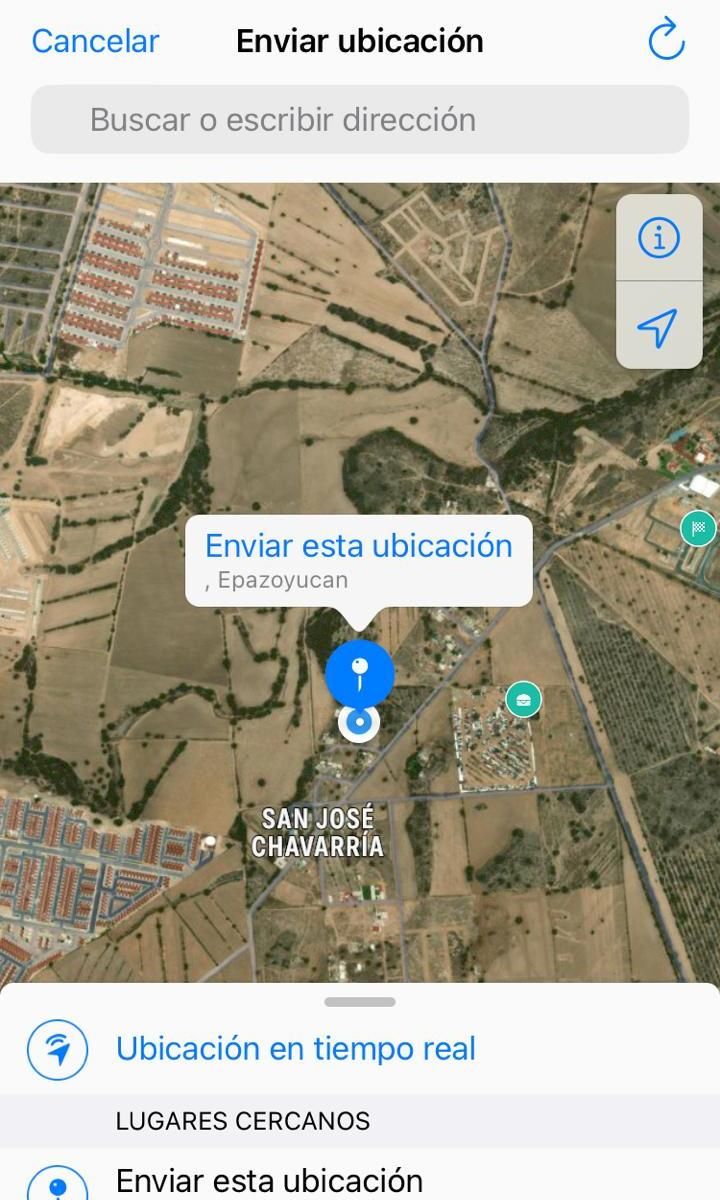Viewport: 720px width, 1200px height.
Task: Refresh the location with the reload icon
Action: tap(666, 41)
